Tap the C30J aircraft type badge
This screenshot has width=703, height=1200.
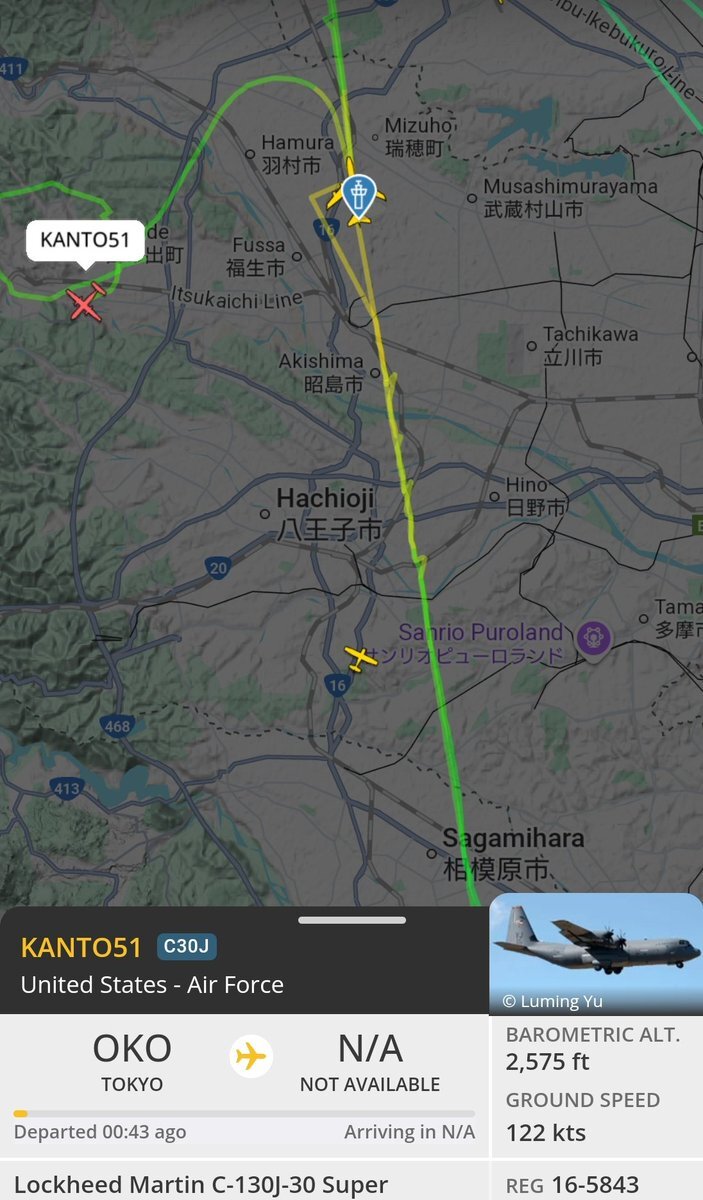(x=186, y=946)
